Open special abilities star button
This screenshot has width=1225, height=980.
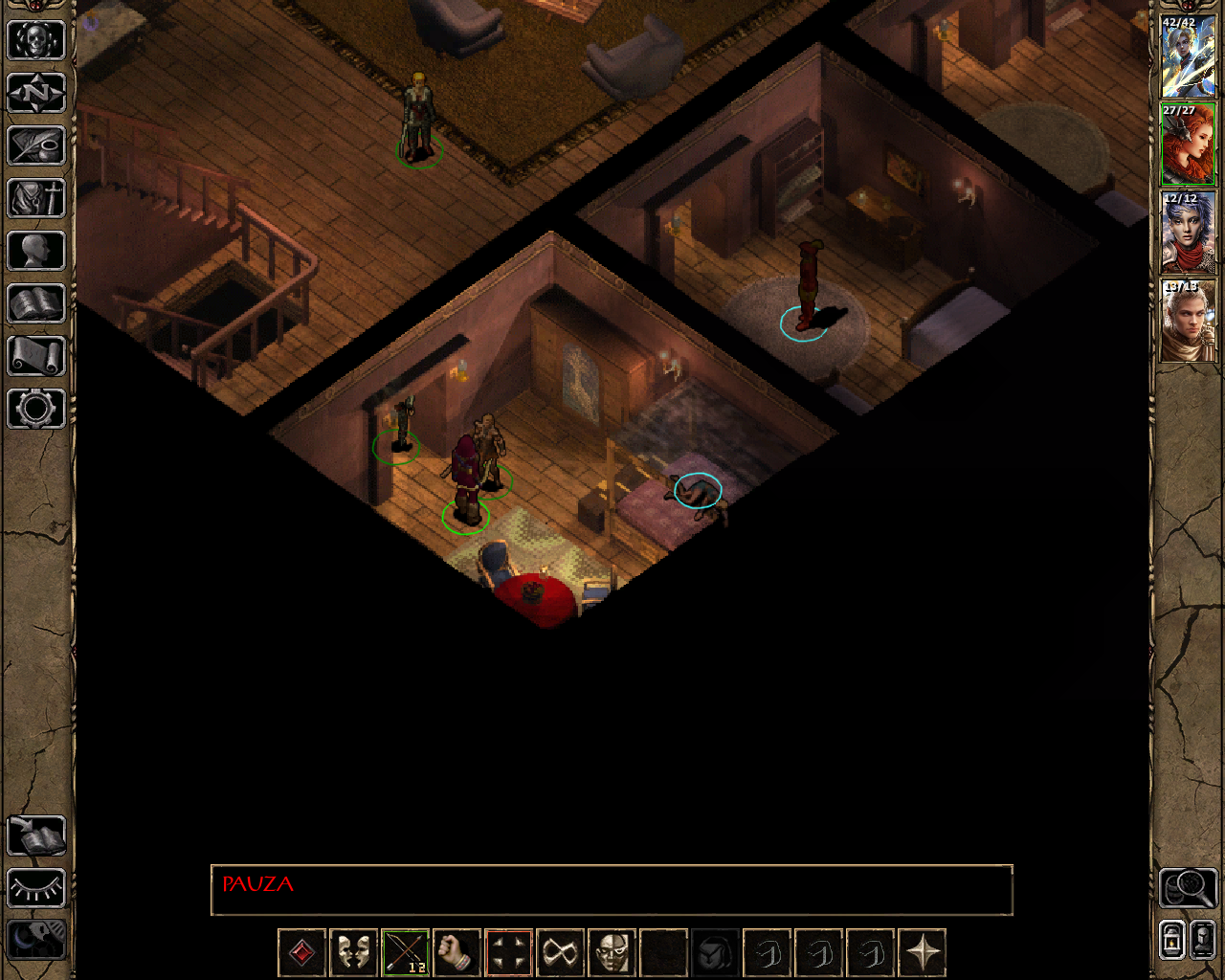pyautogui.click(x=923, y=952)
